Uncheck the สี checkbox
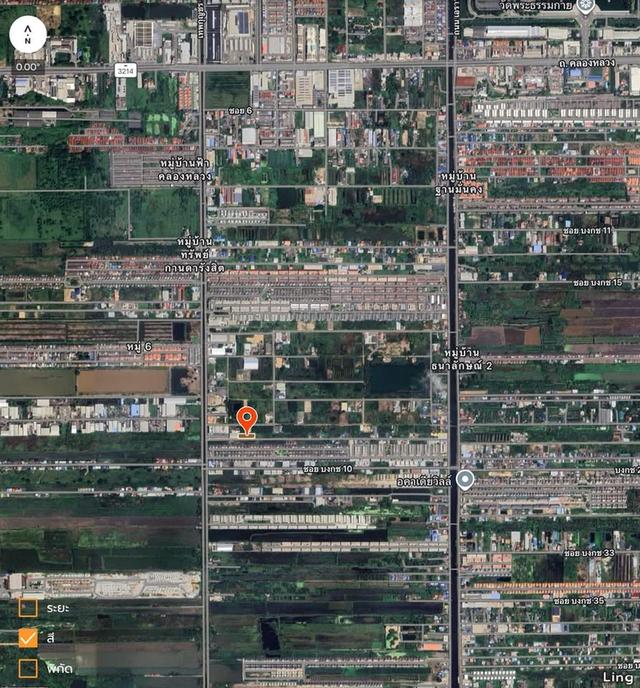The image size is (640, 688). point(28,637)
